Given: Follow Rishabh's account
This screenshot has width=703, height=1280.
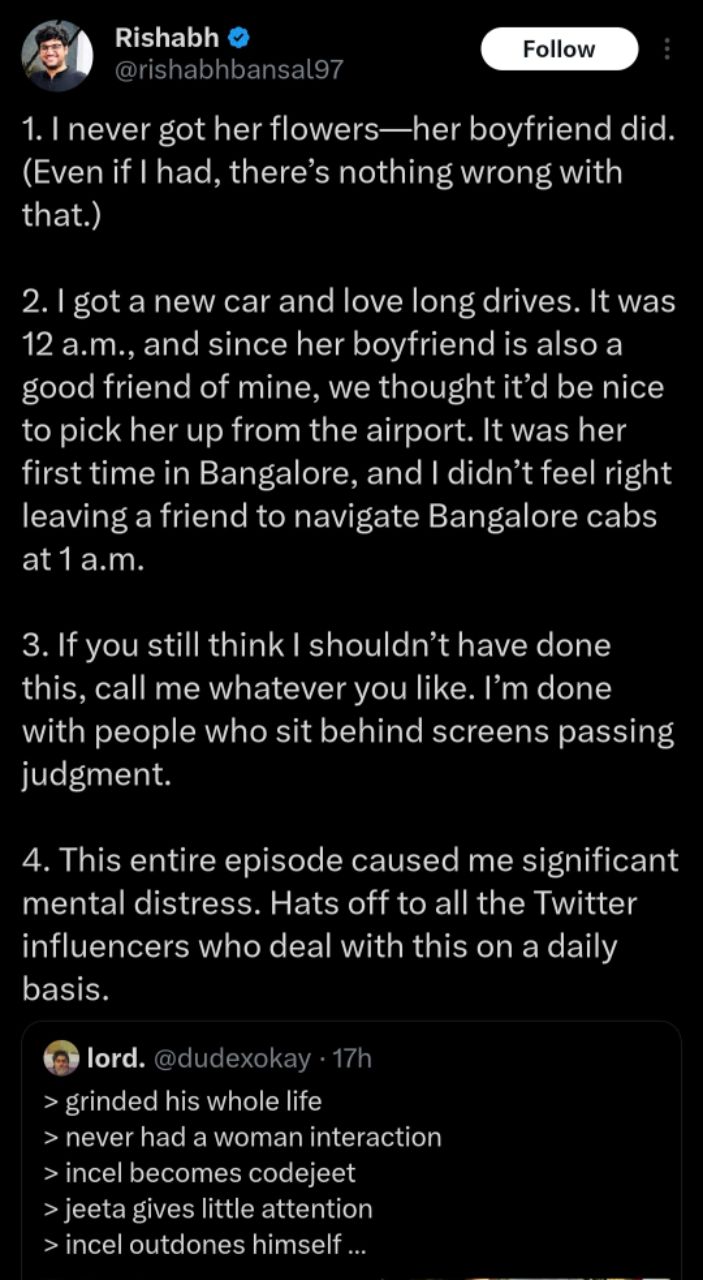Looking at the screenshot, I should (x=559, y=49).
